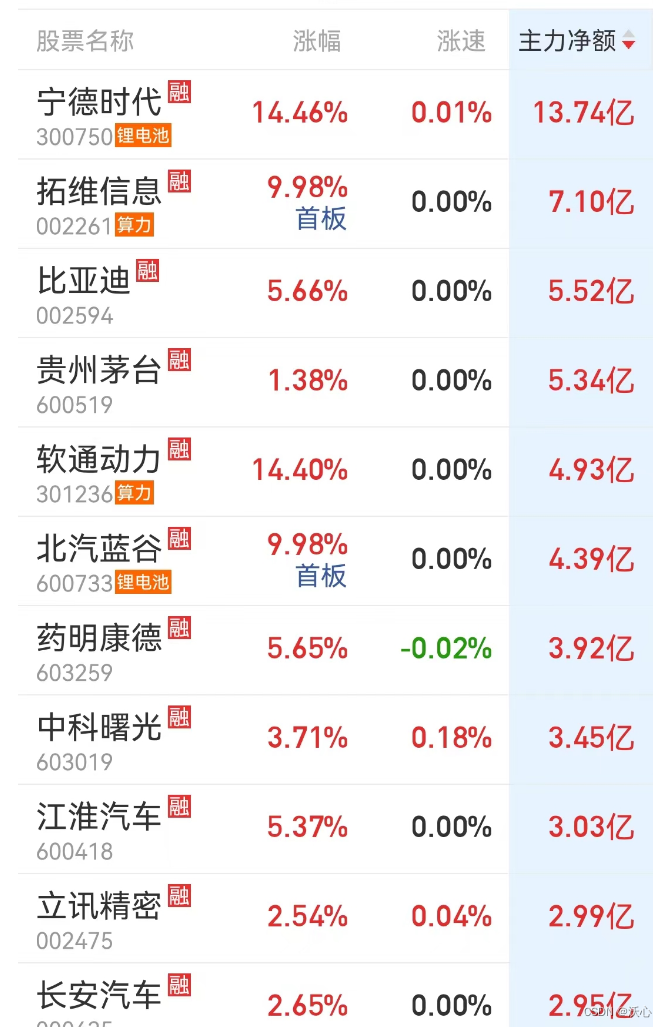Image resolution: width=667 pixels, height=1027 pixels.
Task: Open 贵州茅台 stock row
Action: tap(335, 383)
